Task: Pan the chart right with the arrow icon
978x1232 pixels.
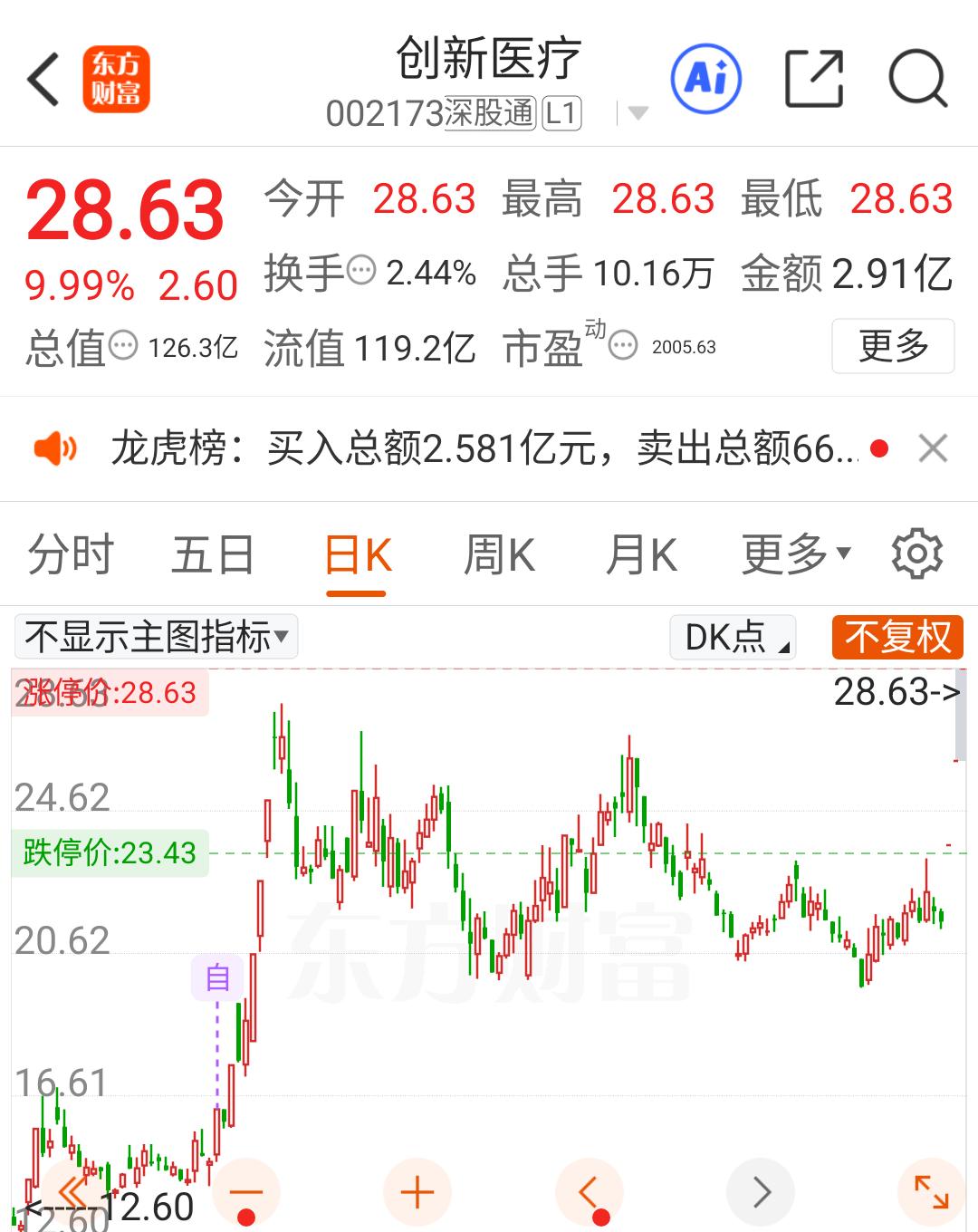Action: (761, 1192)
